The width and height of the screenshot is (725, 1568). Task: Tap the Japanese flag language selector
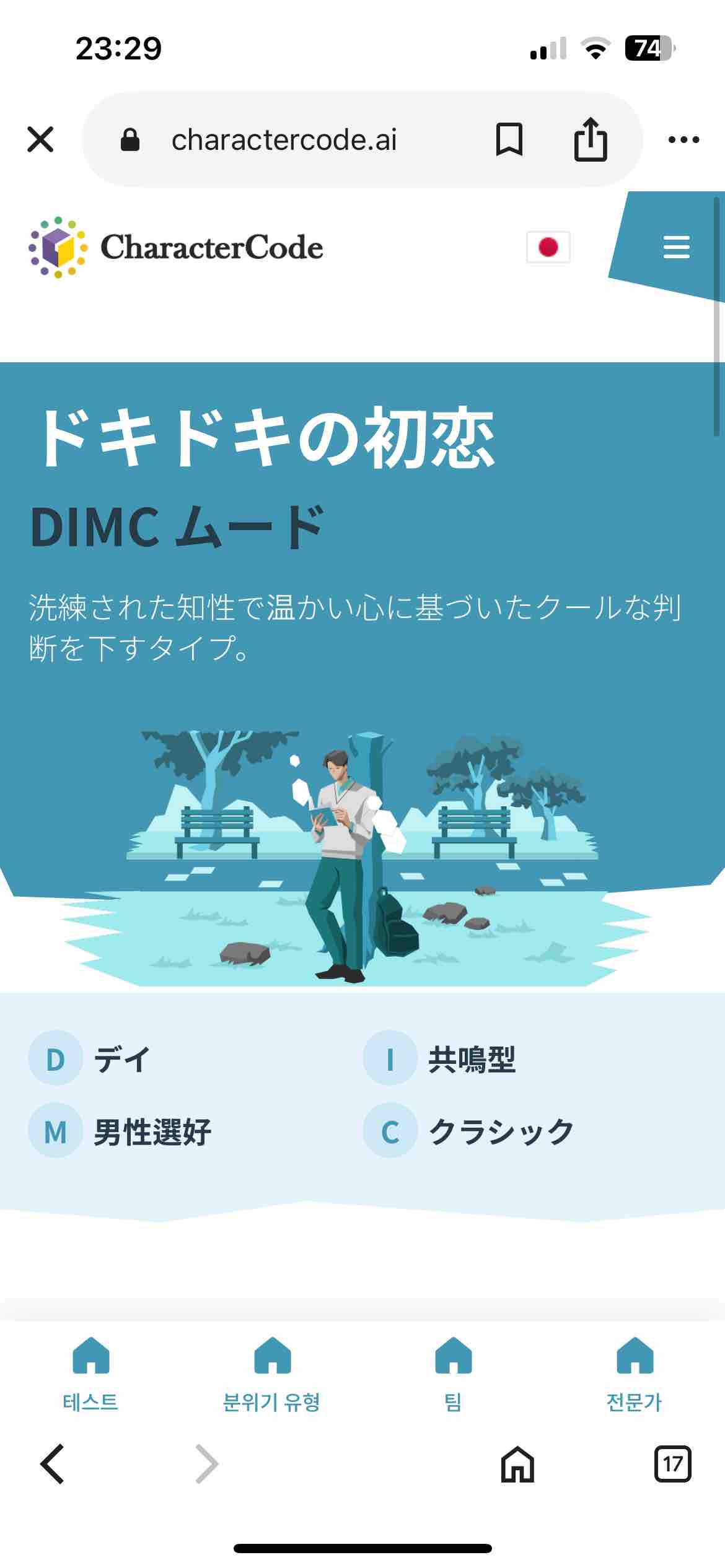pos(548,246)
